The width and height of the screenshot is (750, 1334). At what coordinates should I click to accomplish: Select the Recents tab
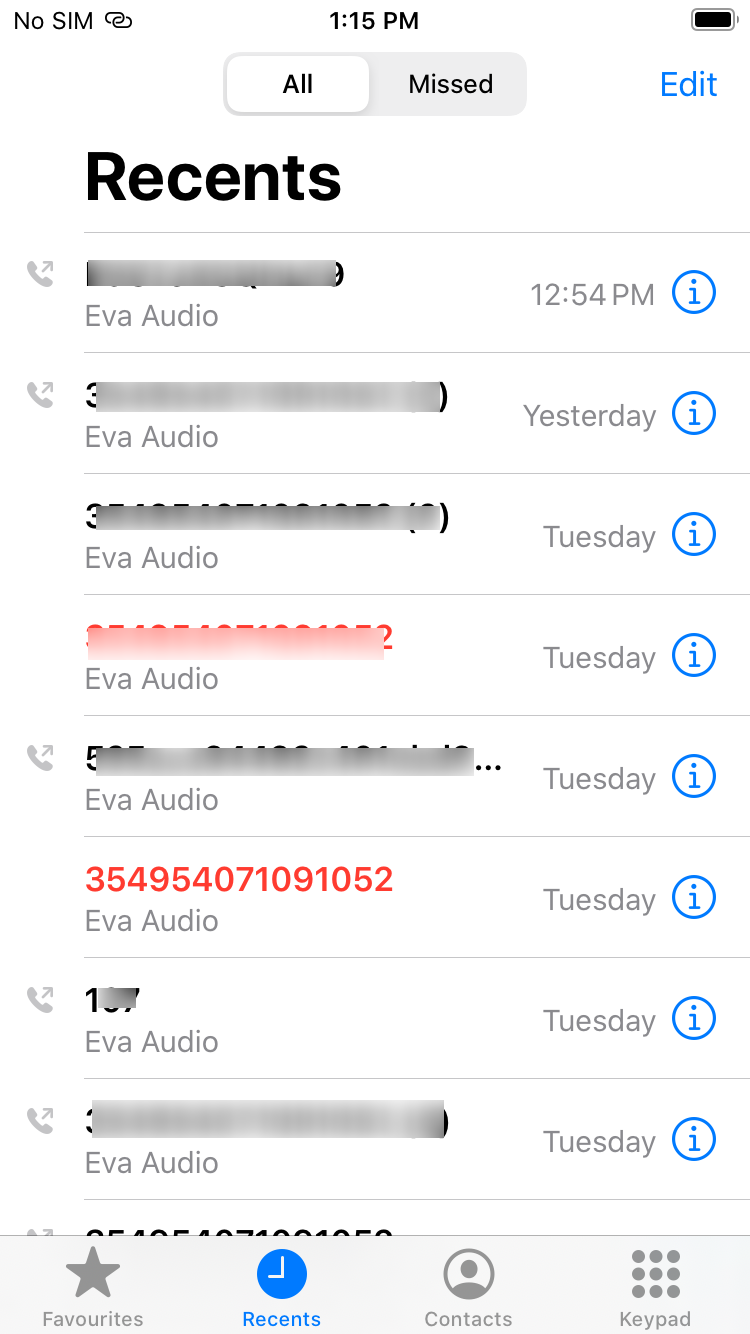[x=282, y=1286]
